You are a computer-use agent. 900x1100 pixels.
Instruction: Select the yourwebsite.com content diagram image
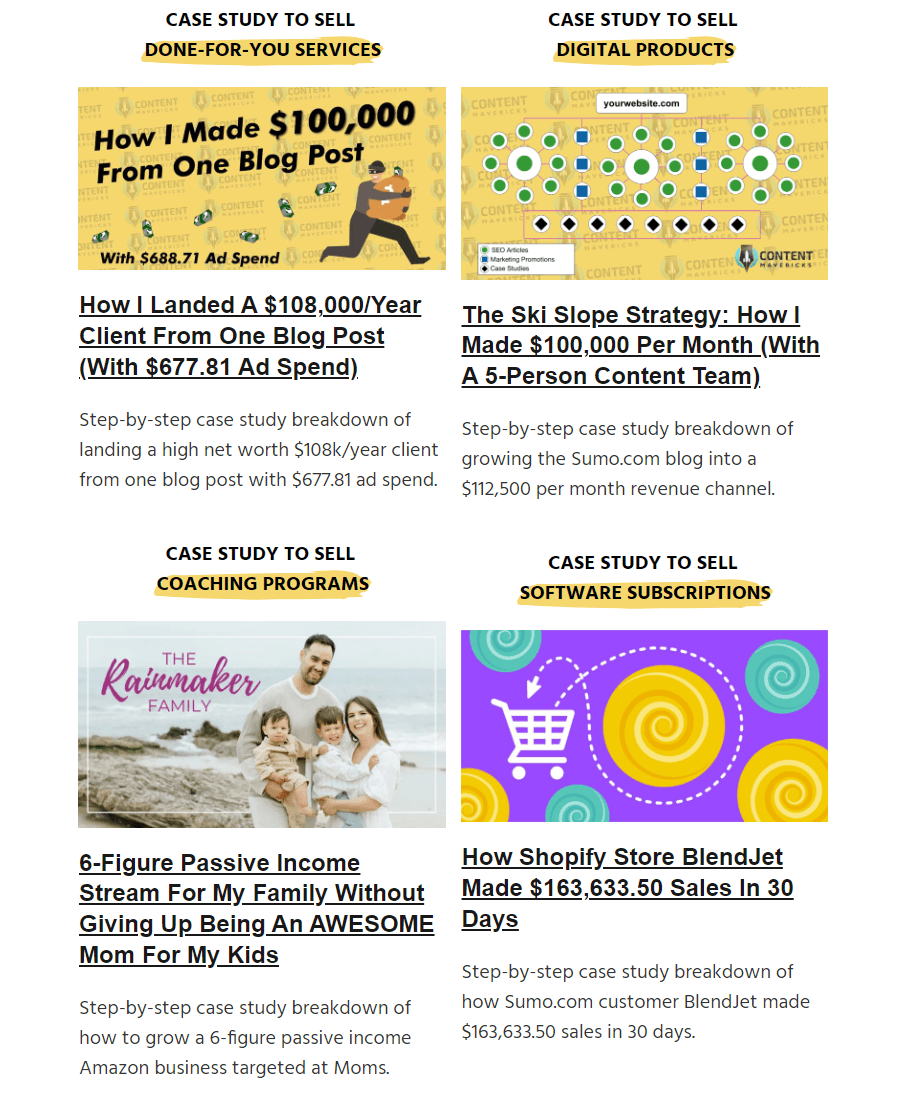644,183
